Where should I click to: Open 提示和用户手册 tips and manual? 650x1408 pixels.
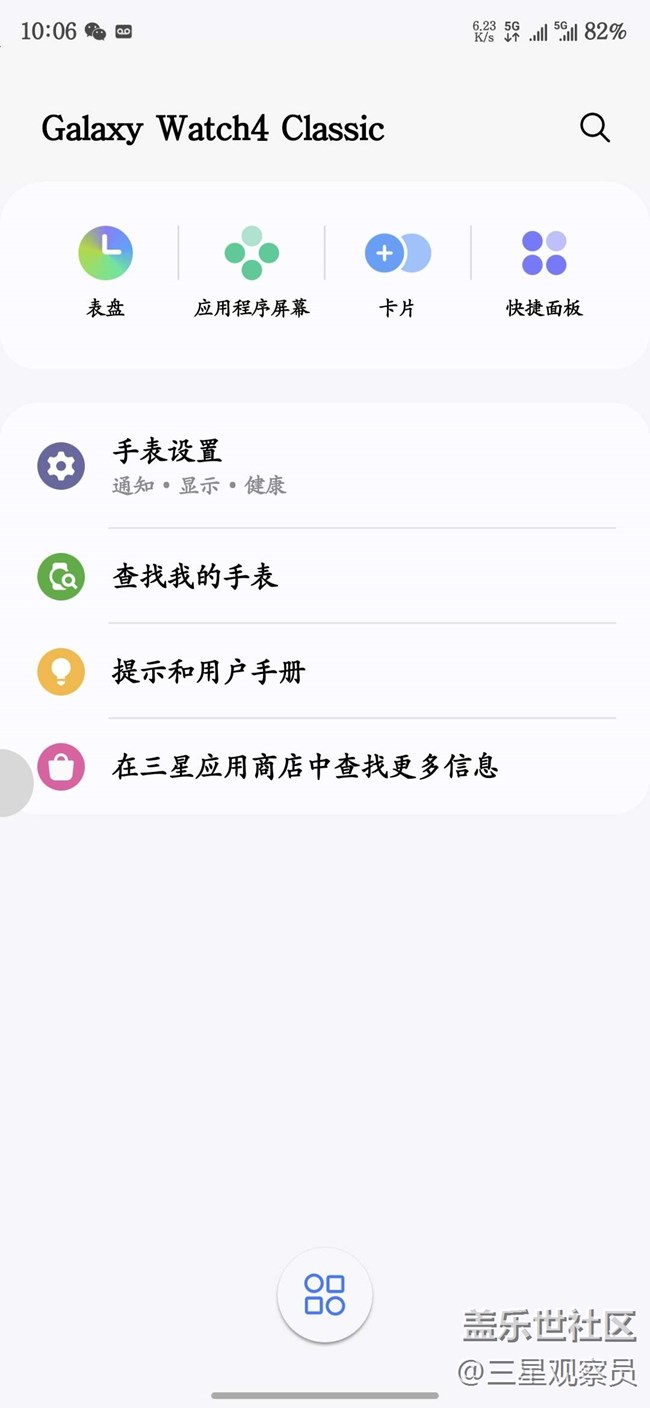325,671
